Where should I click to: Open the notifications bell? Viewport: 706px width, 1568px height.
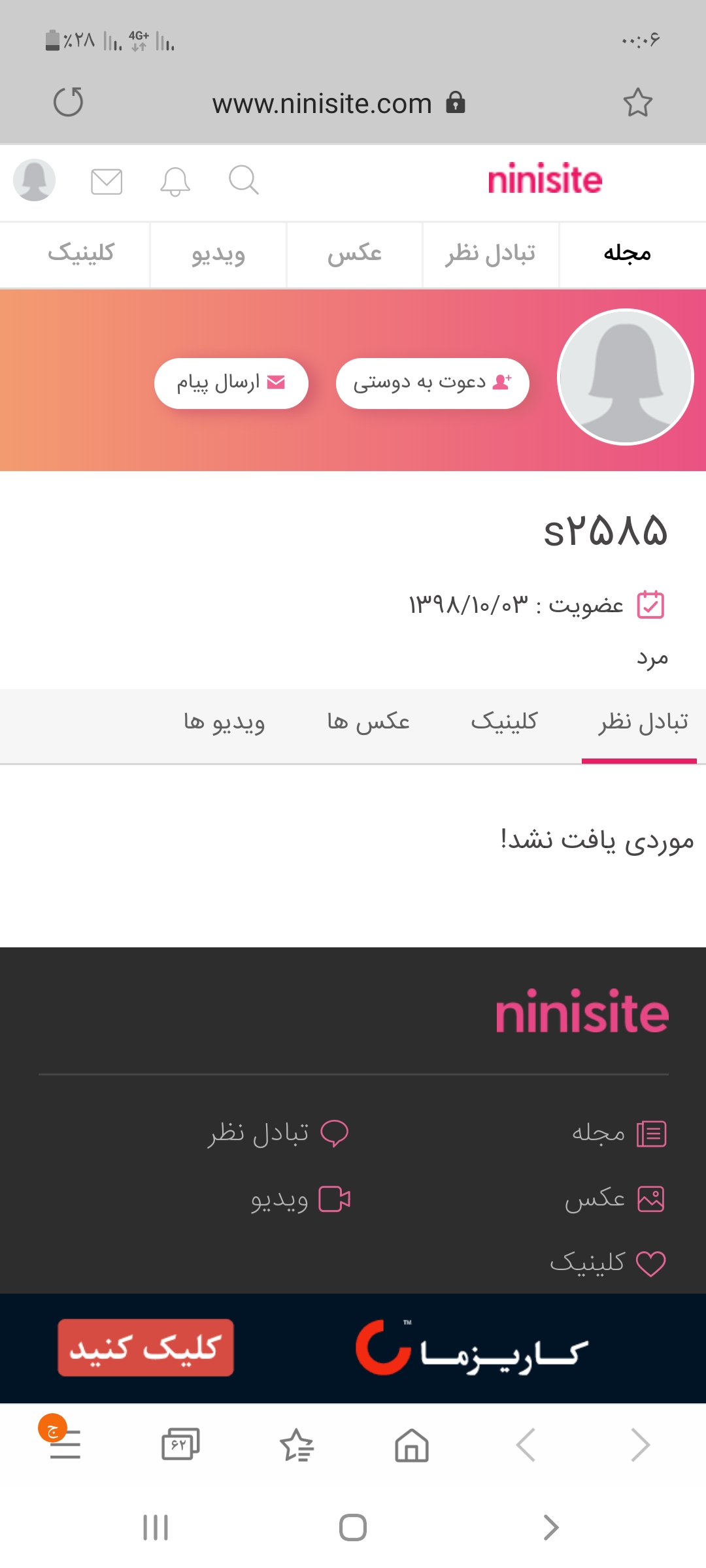(x=175, y=181)
